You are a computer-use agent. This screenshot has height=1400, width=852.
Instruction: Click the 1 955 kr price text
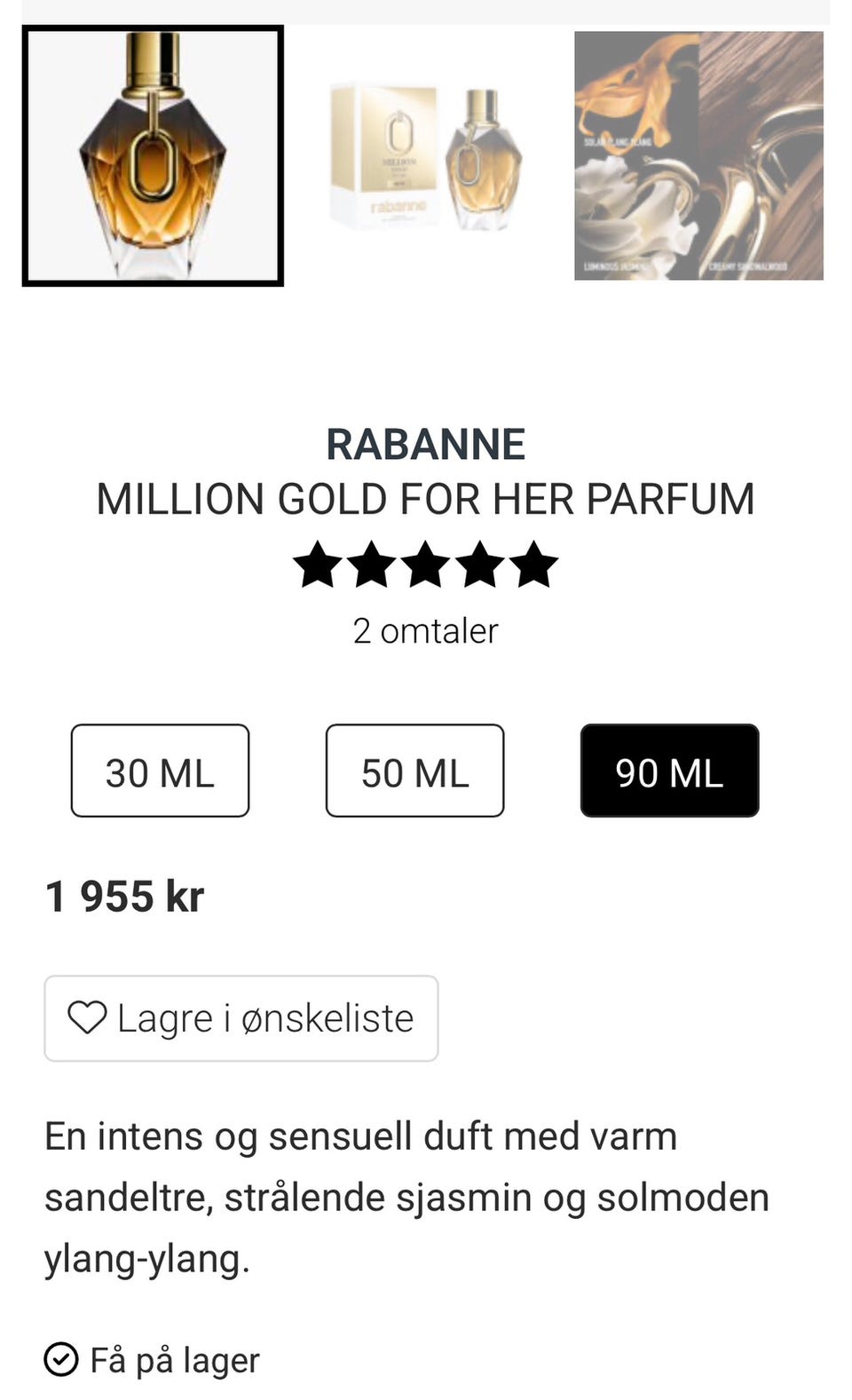click(x=123, y=895)
